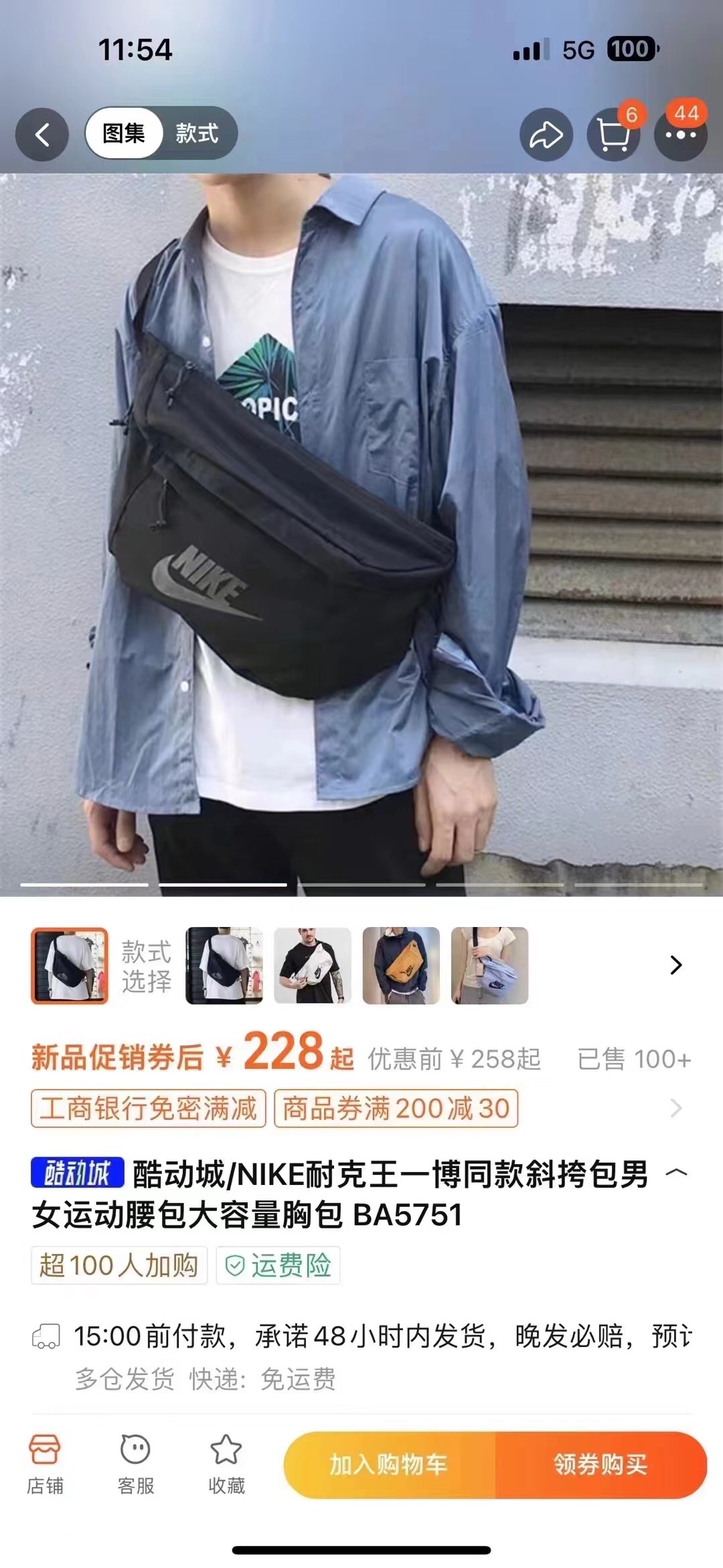Tap 领券购买 to buy with coupon
723x1568 pixels.
coord(600,1465)
